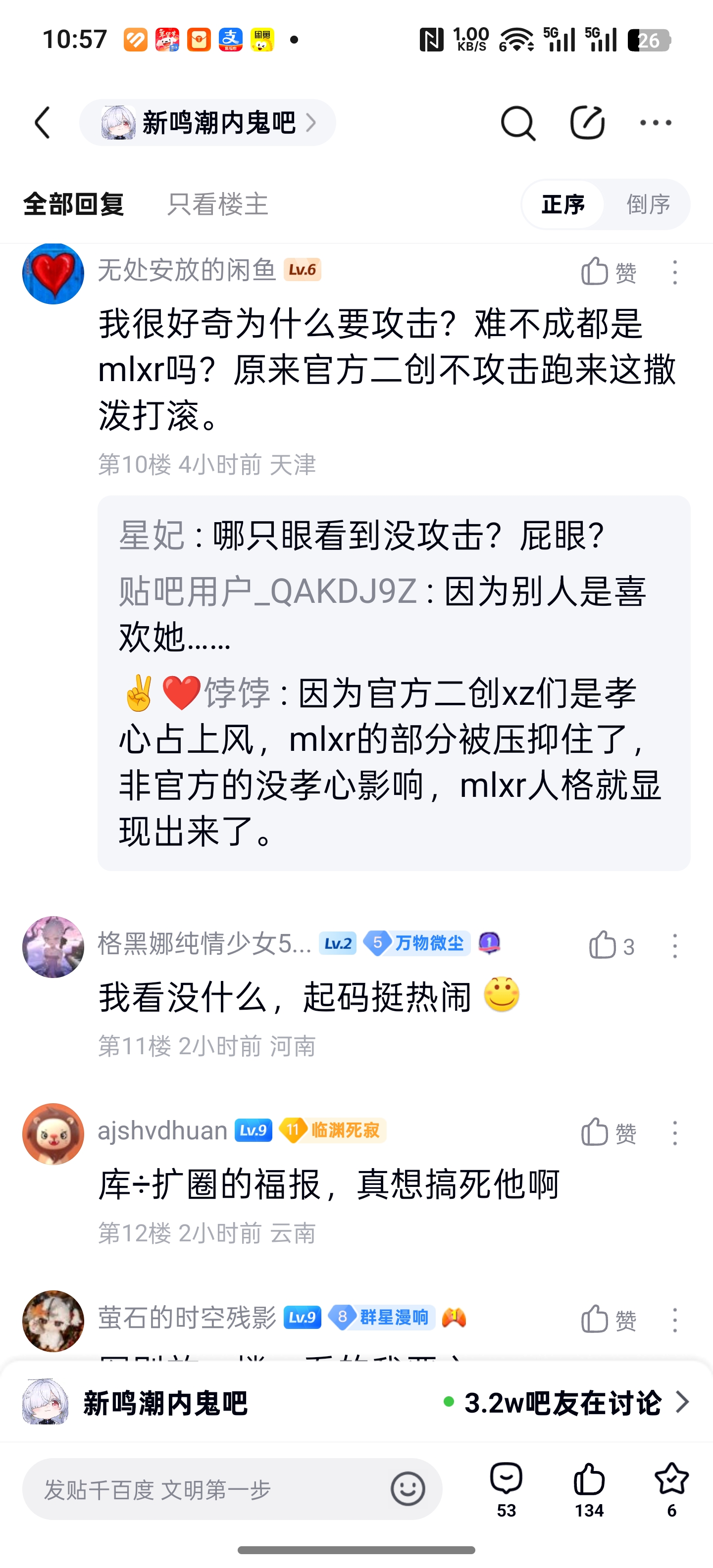The height and width of the screenshot is (1568, 713).
Task: Like ajshvdhuan's comment
Action: (x=608, y=1133)
